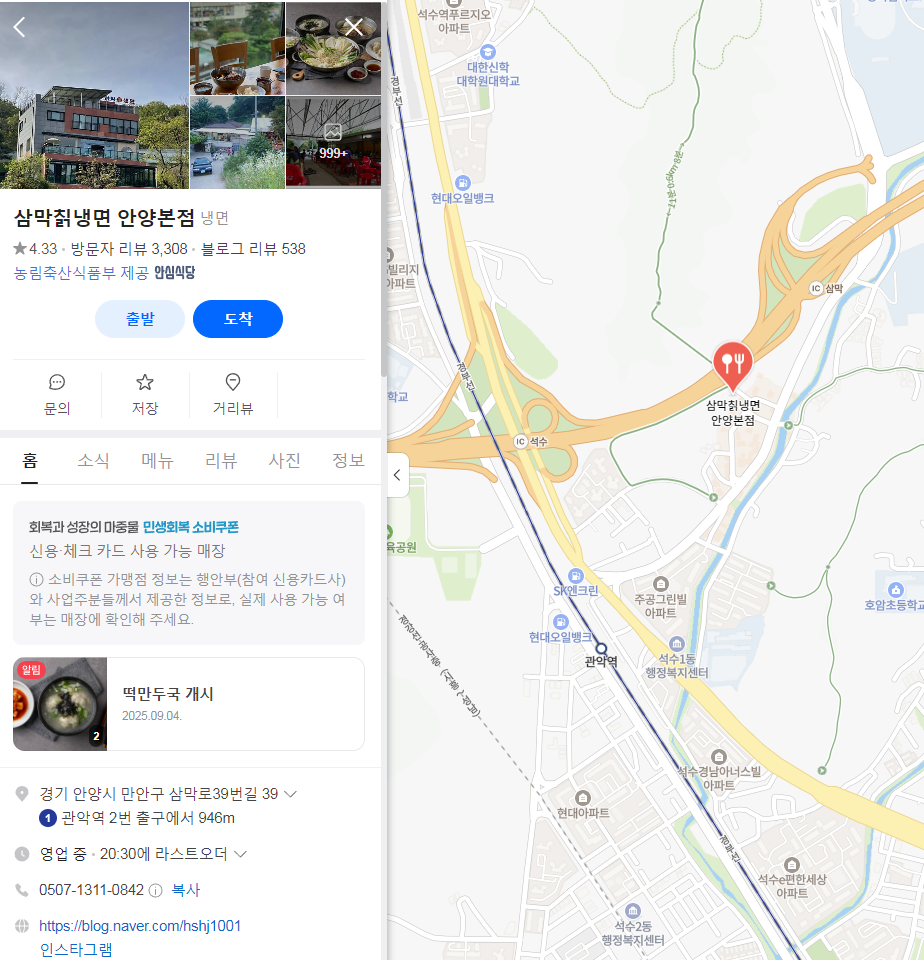Switch to the 정보 tab
924x960 pixels.
(x=348, y=461)
